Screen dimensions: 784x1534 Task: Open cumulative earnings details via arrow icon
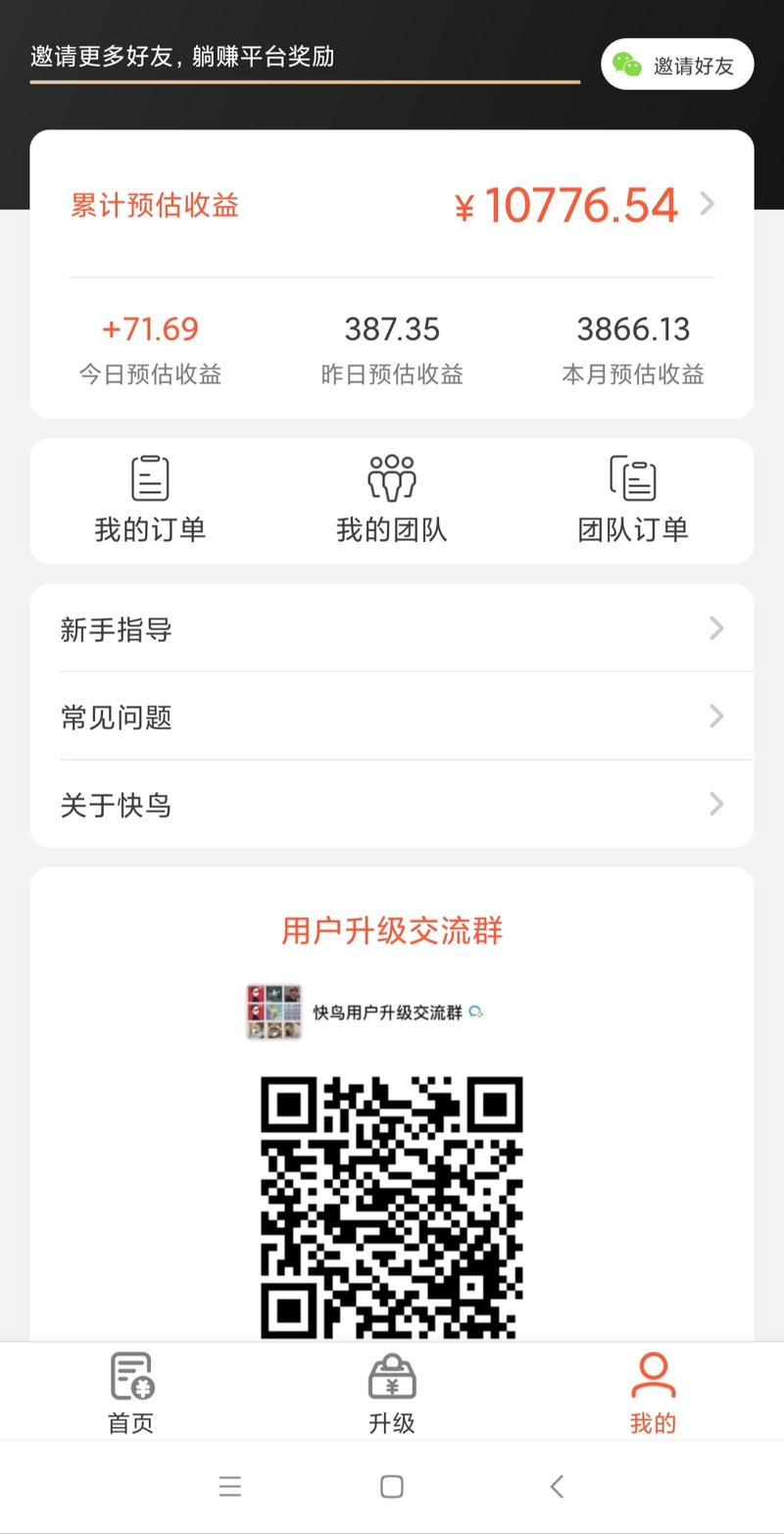708,204
